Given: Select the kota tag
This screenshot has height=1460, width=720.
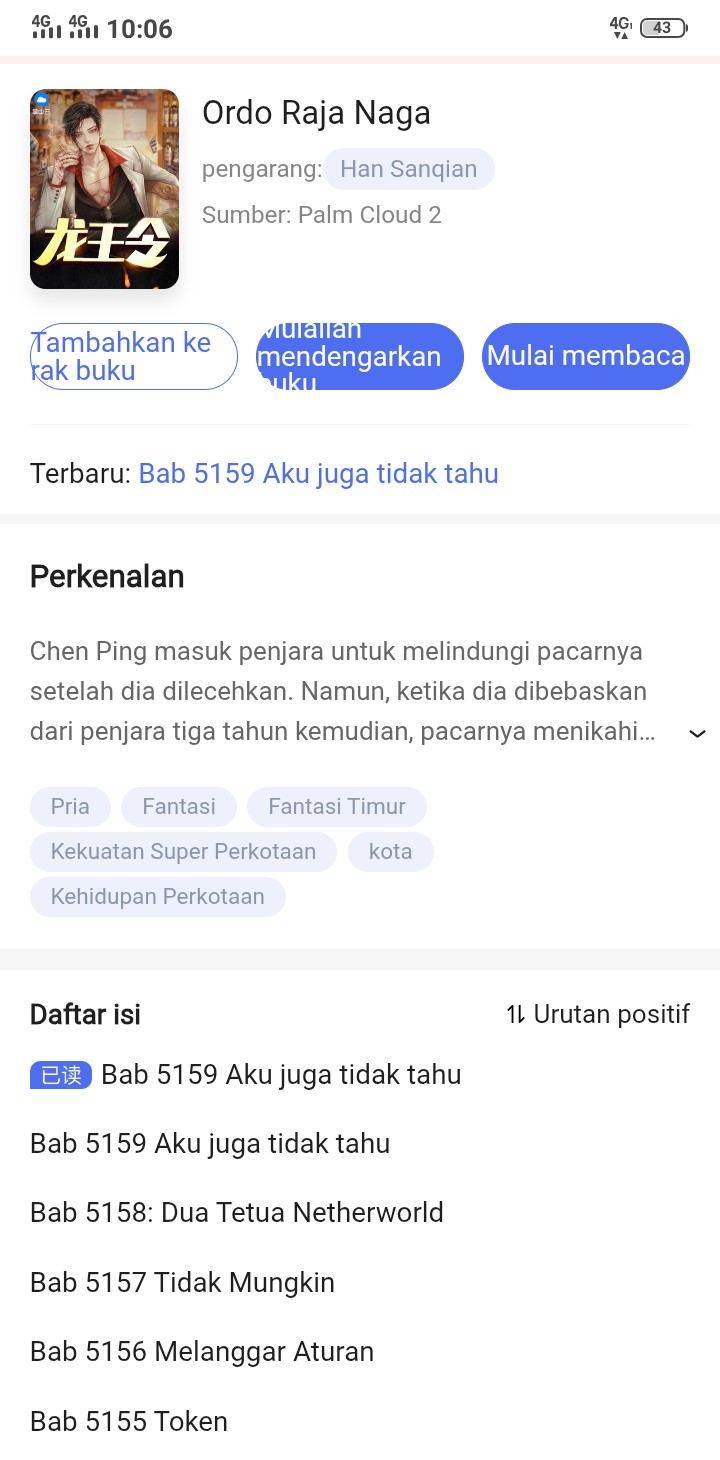Looking at the screenshot, I should tap(390, 852).
